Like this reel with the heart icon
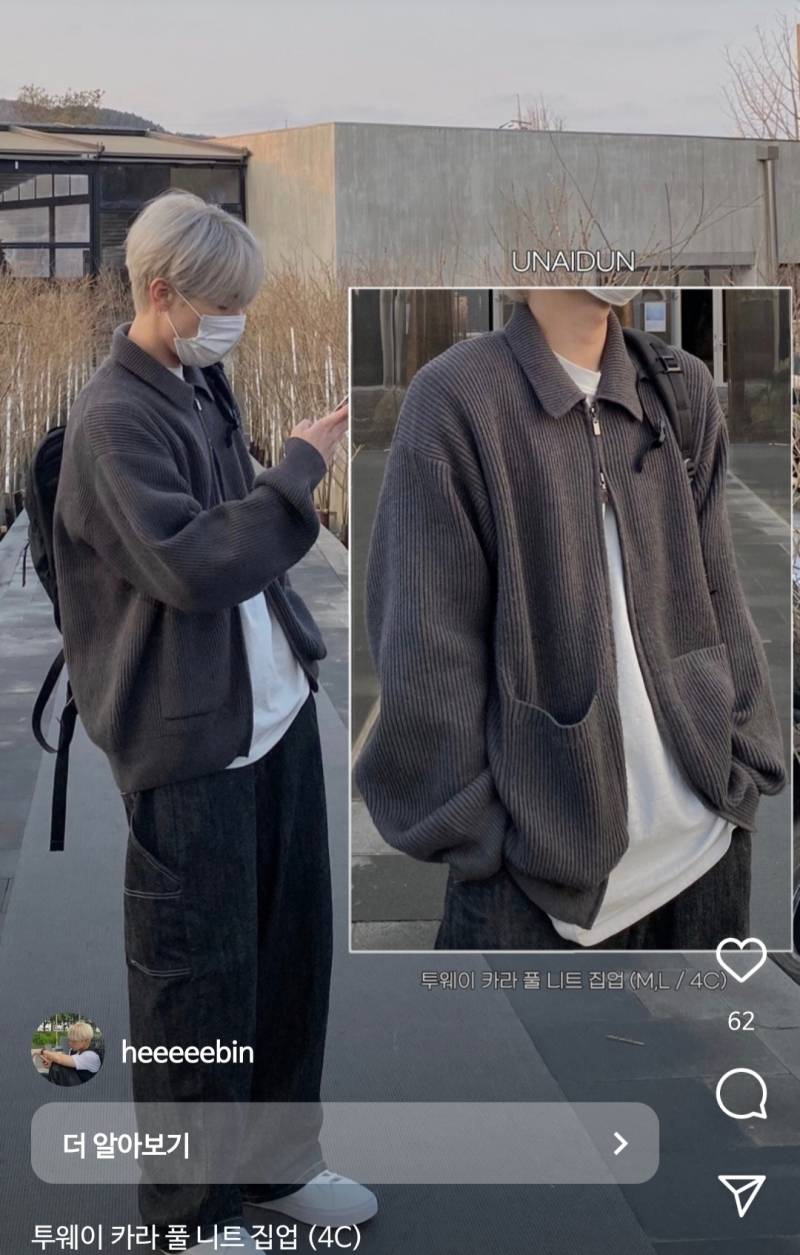 [741, 960]
